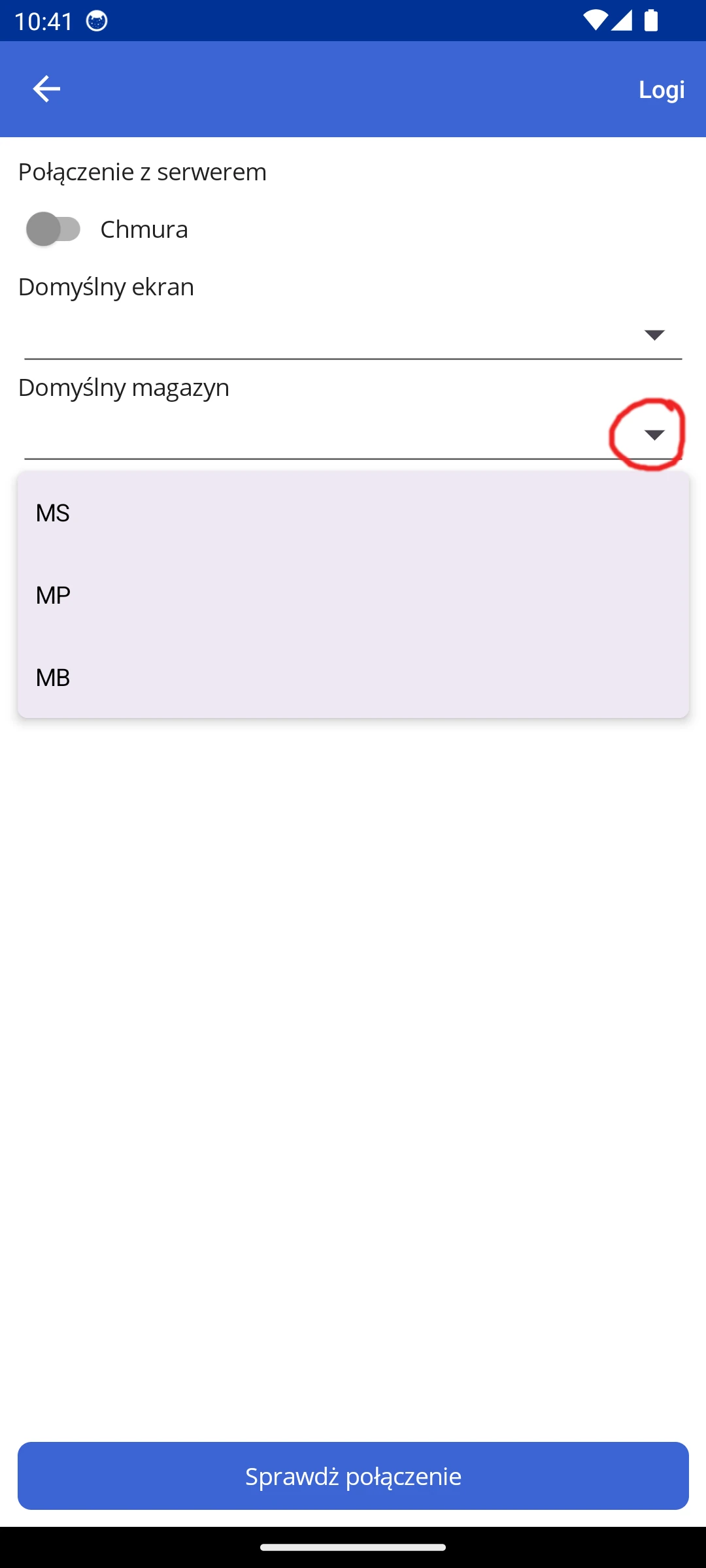Collapse the Domyślny magazyn dropdown
706x1568 pixels.
654,435
